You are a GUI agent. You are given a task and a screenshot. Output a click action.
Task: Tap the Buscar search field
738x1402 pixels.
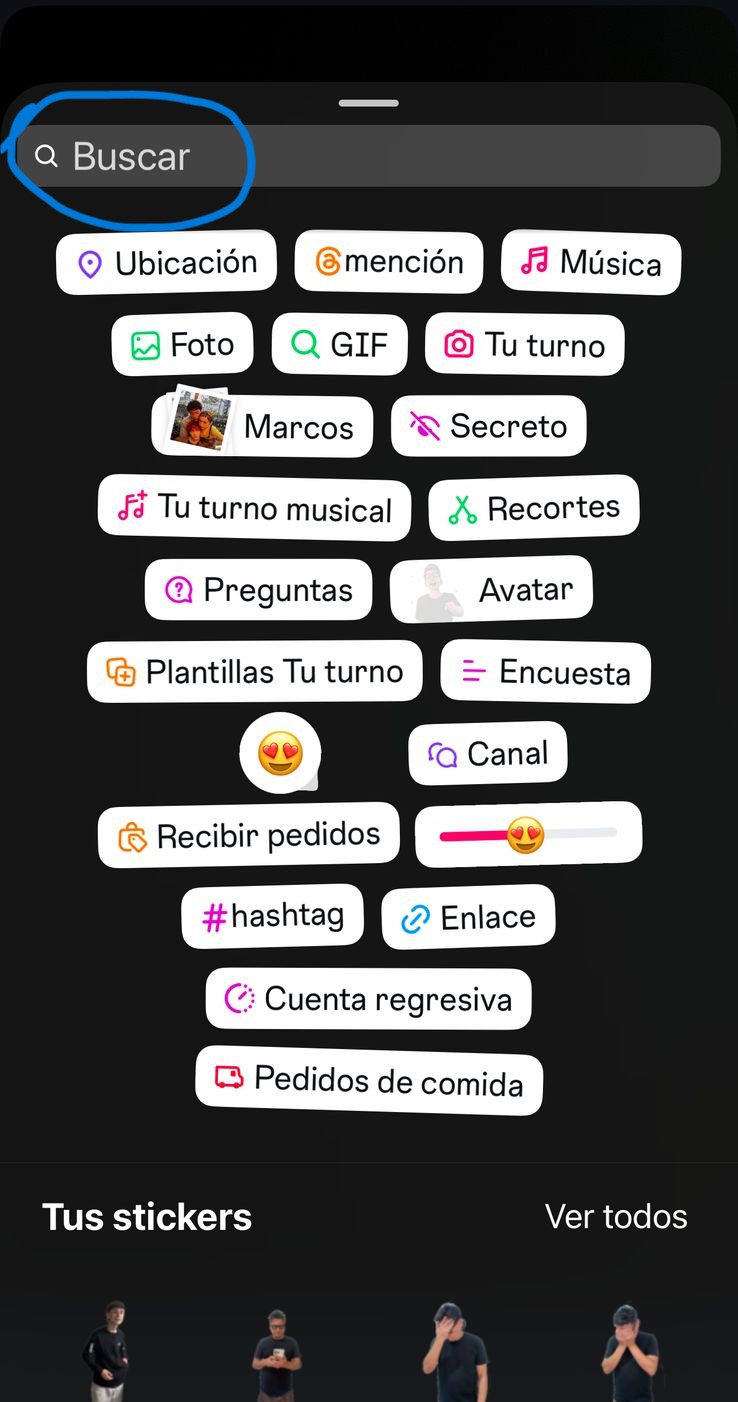(x=370, y=156)
